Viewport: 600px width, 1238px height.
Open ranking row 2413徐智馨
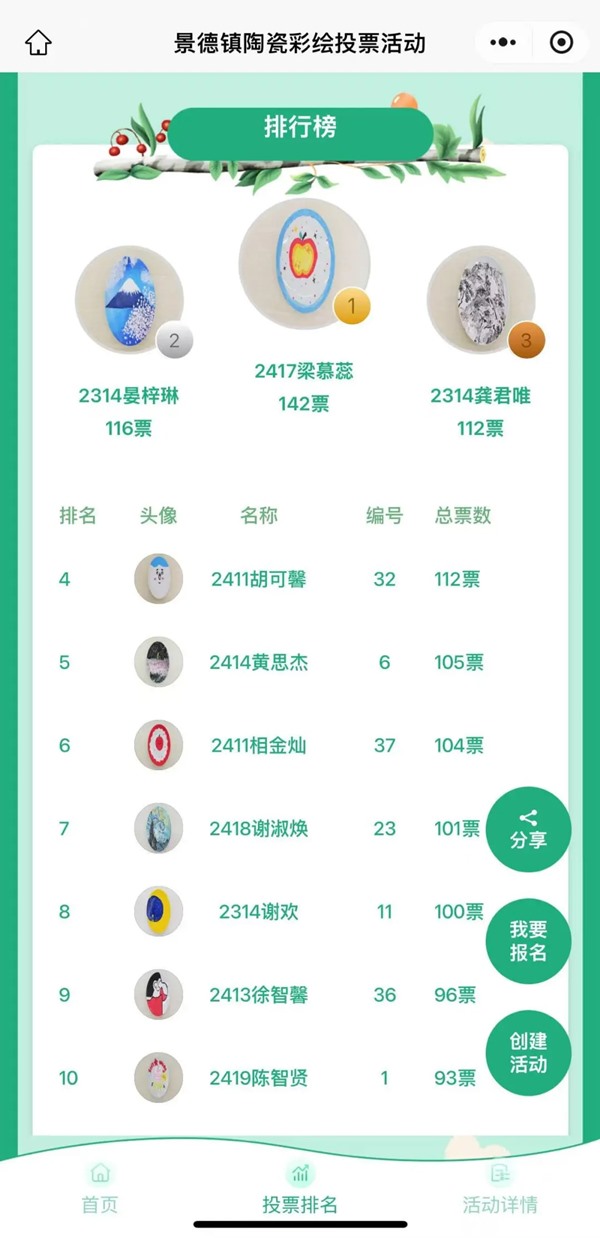[259, 994]
